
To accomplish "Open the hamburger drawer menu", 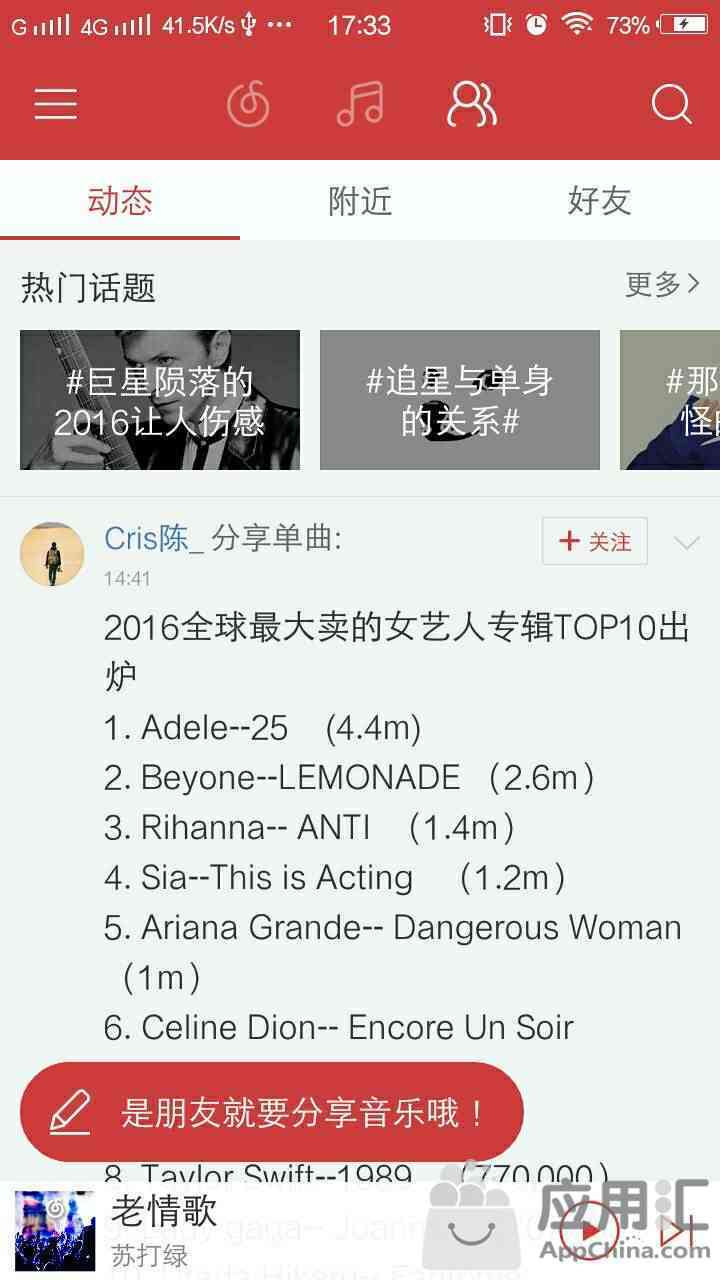I will 56,104.
